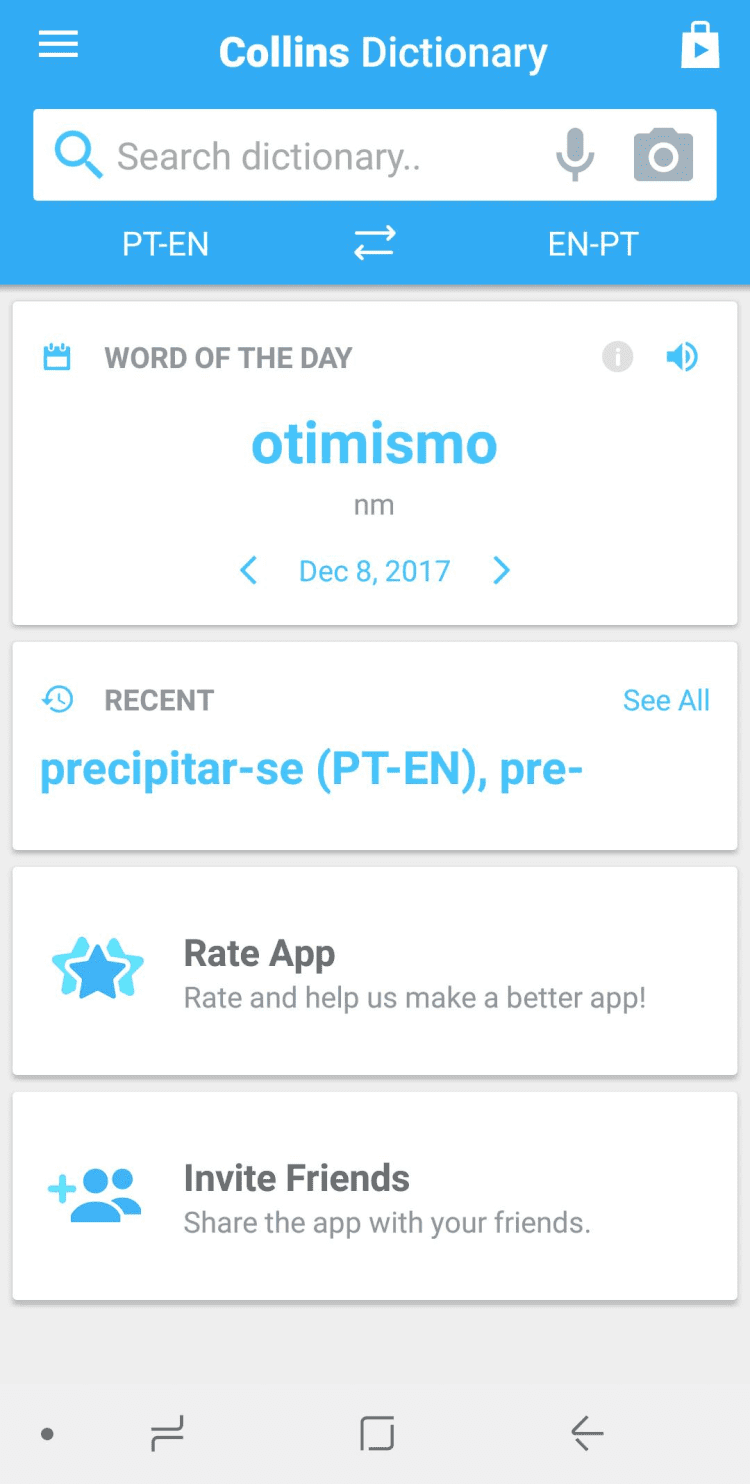Open camera search

pos(663,155)
